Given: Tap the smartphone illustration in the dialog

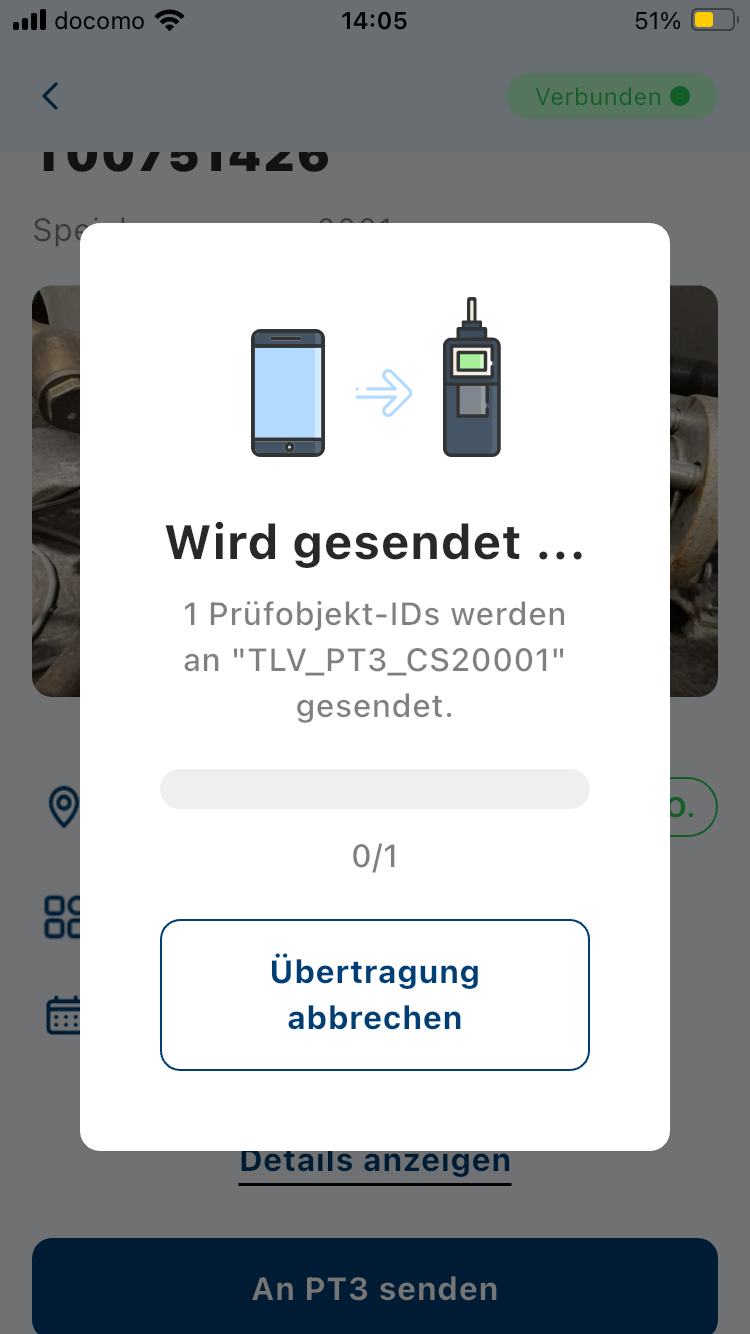Looking at the screenshot, I should (287, 392).
